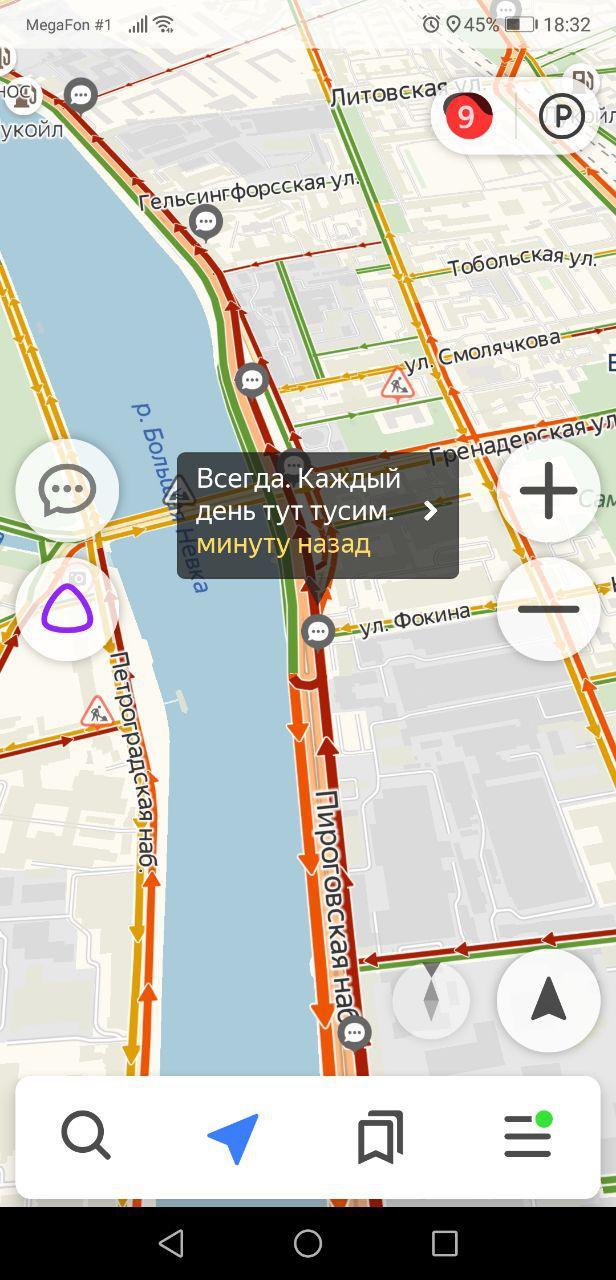The height and width of the screenshot is (1280, 616).
Task: Open road comment near Гельсингфорсская ул.
Action: [x=206, y=221]
